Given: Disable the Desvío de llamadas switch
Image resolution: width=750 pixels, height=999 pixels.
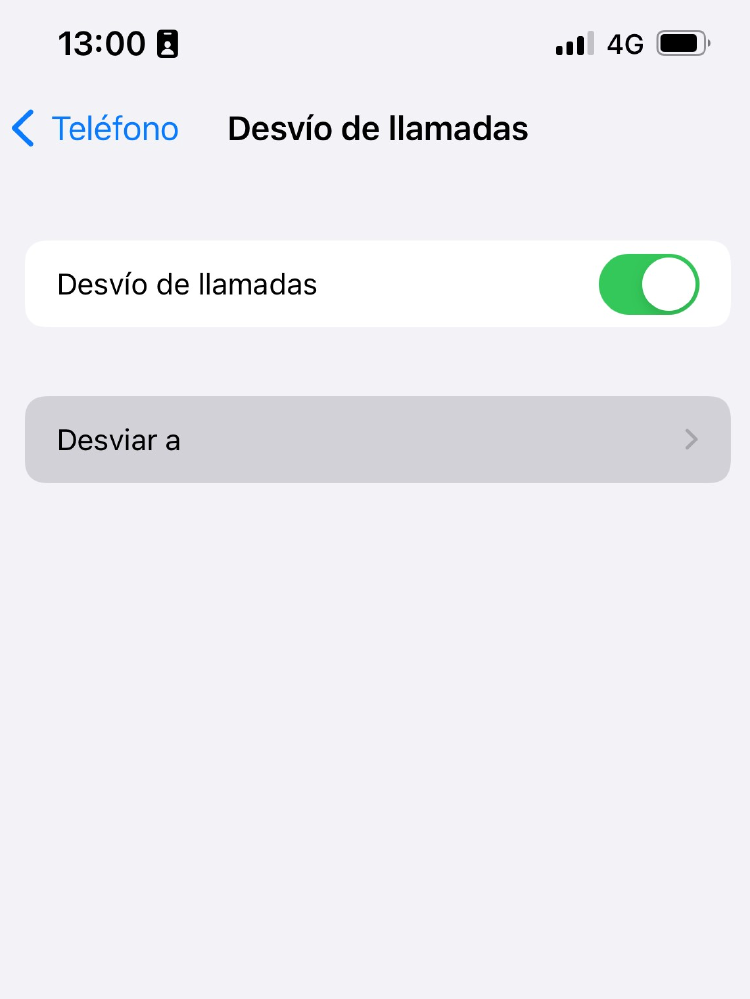Looking at the screenshot, I should click(649, 283).
